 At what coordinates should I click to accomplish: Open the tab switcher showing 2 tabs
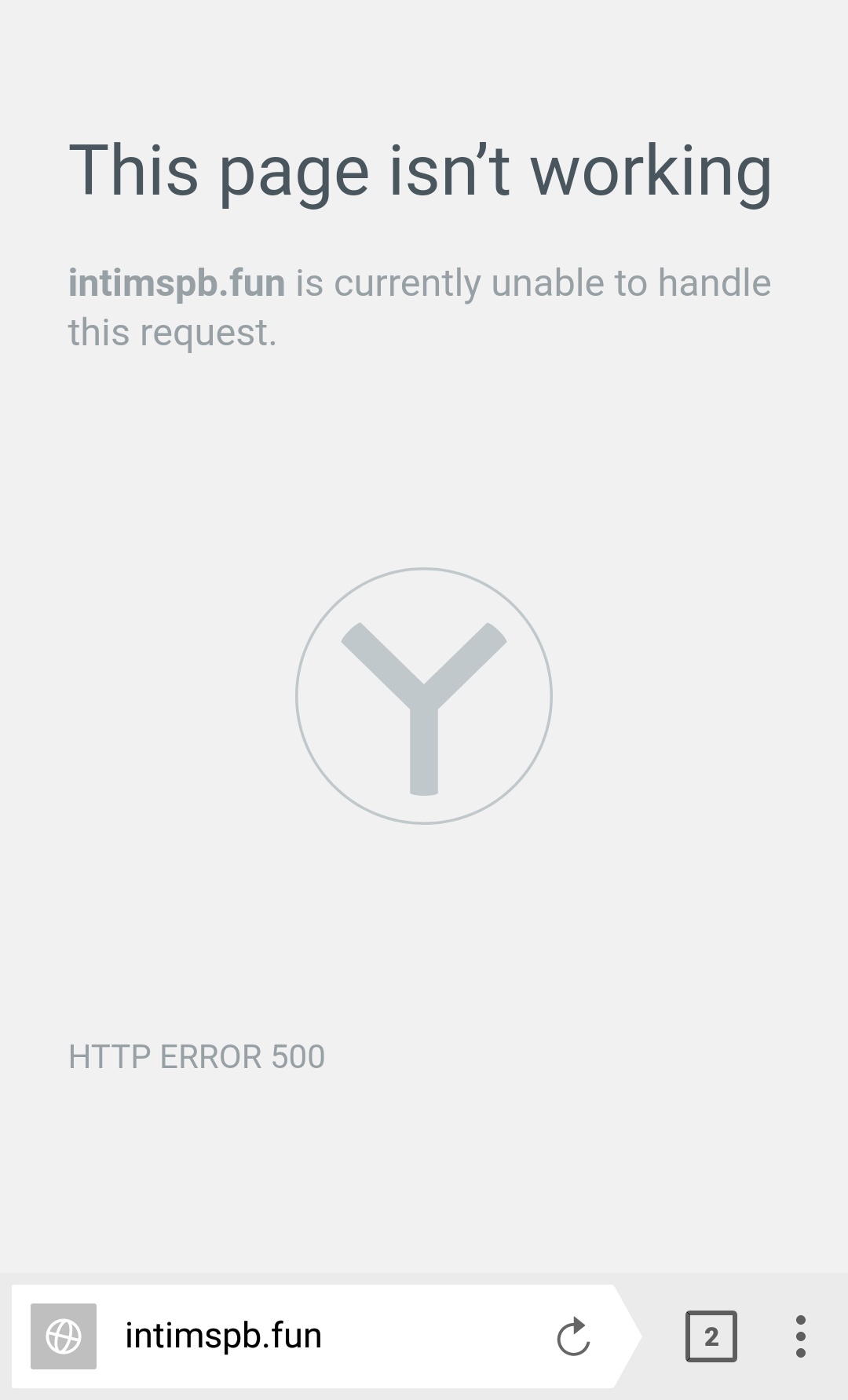pos(711,1336)
